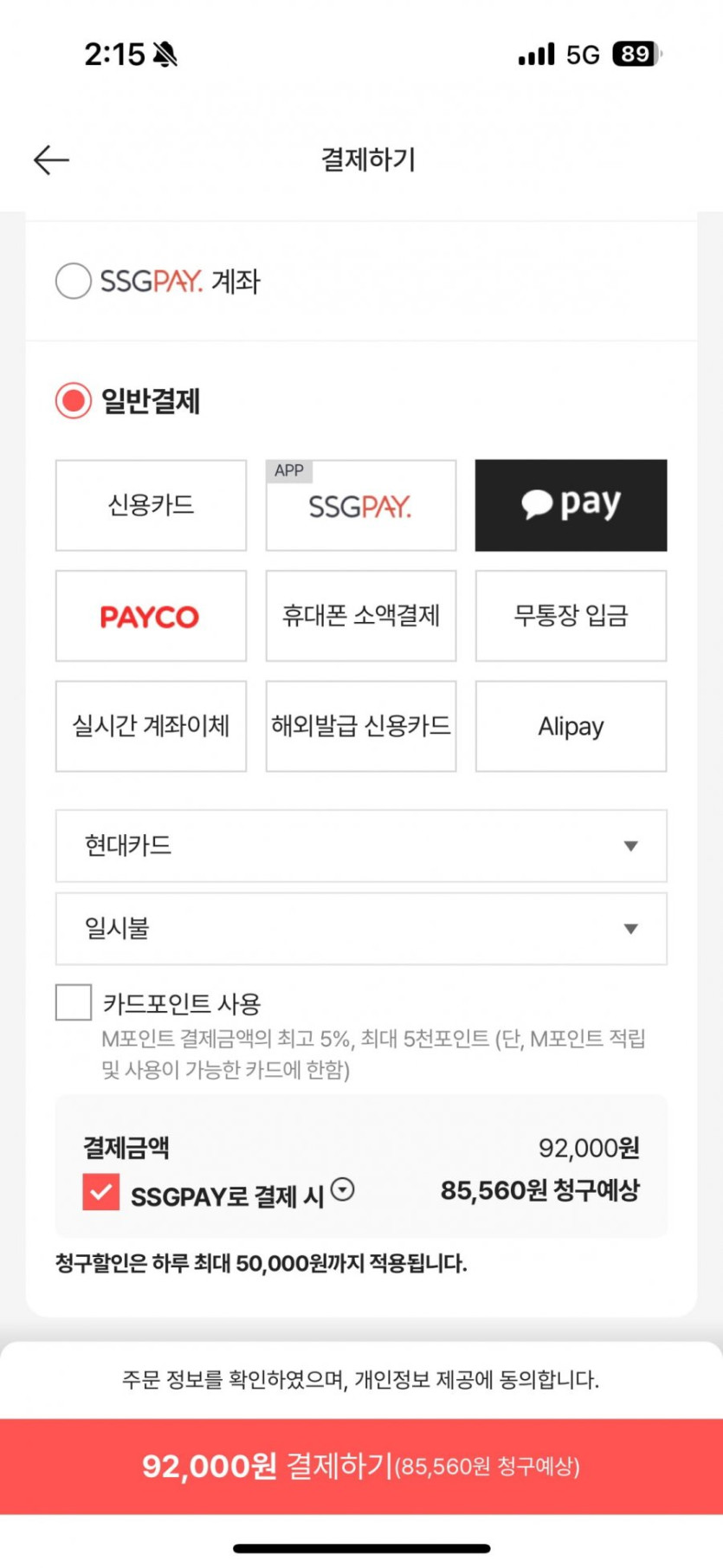Viewport: 723px width, 1568px height.
Task: Pick the SSGPAY APP payment tile
Action: point(360,505)
